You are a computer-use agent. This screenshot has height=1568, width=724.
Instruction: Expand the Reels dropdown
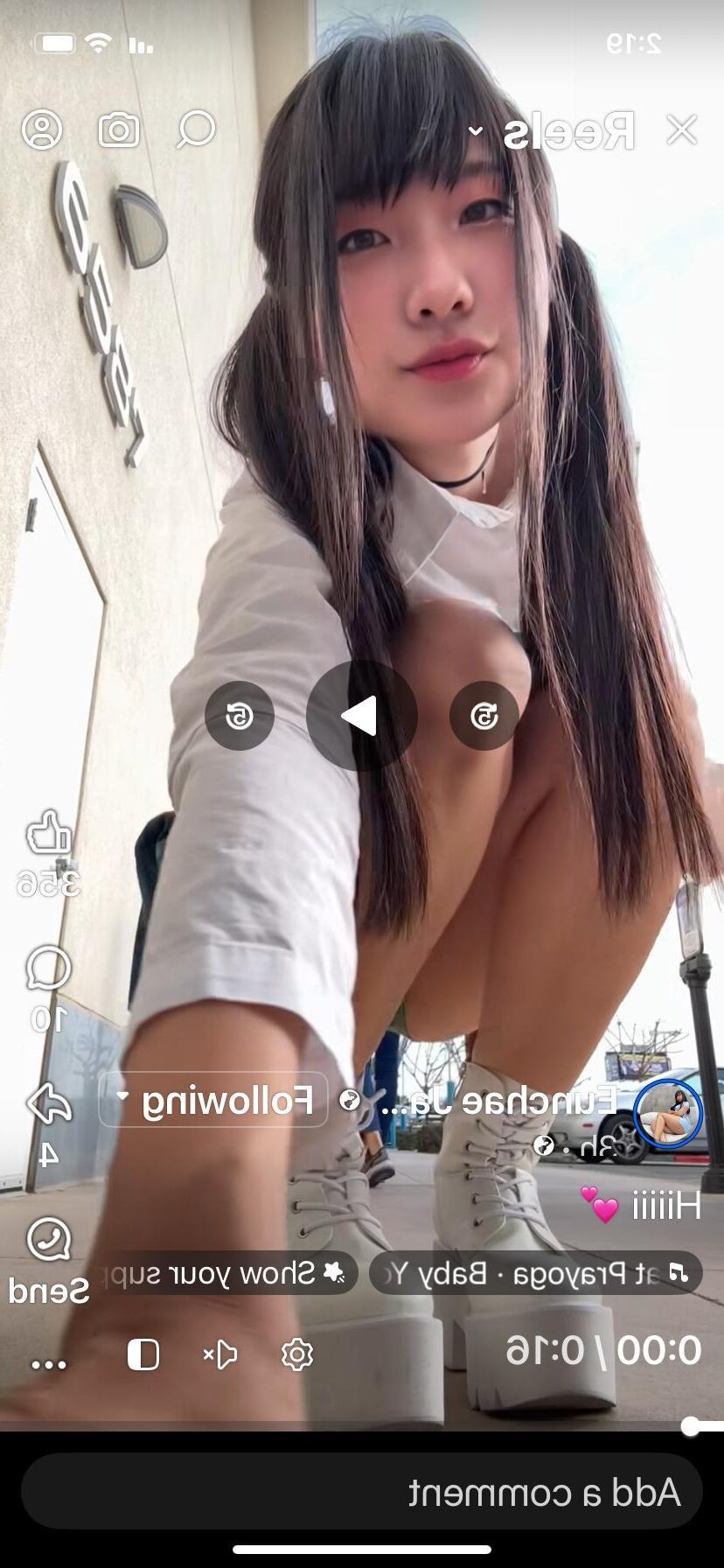pos(476,131)
